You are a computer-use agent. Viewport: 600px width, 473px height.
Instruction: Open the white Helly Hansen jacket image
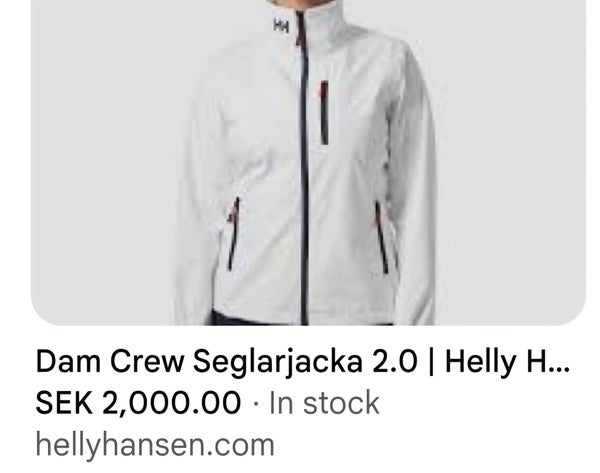click(308, 163)
